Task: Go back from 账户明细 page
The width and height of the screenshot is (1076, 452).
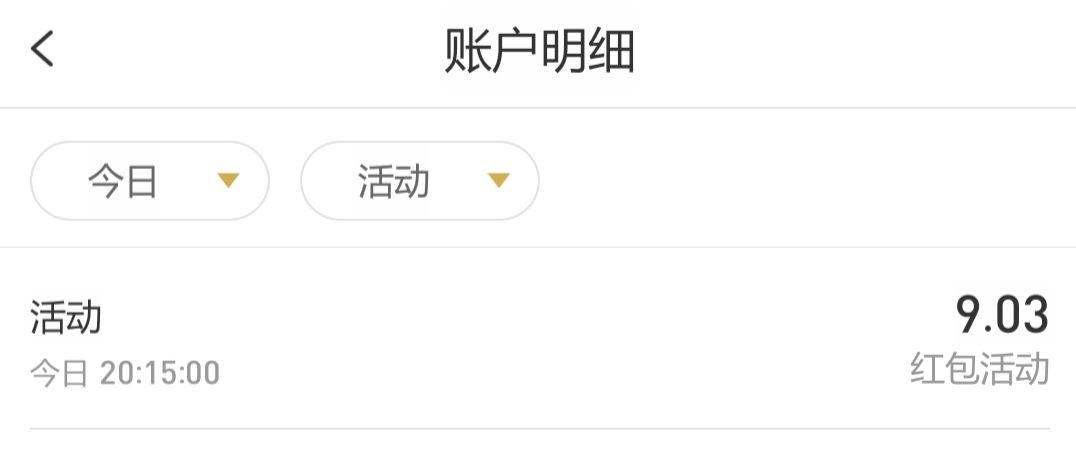Action: [x=42, y=49]
